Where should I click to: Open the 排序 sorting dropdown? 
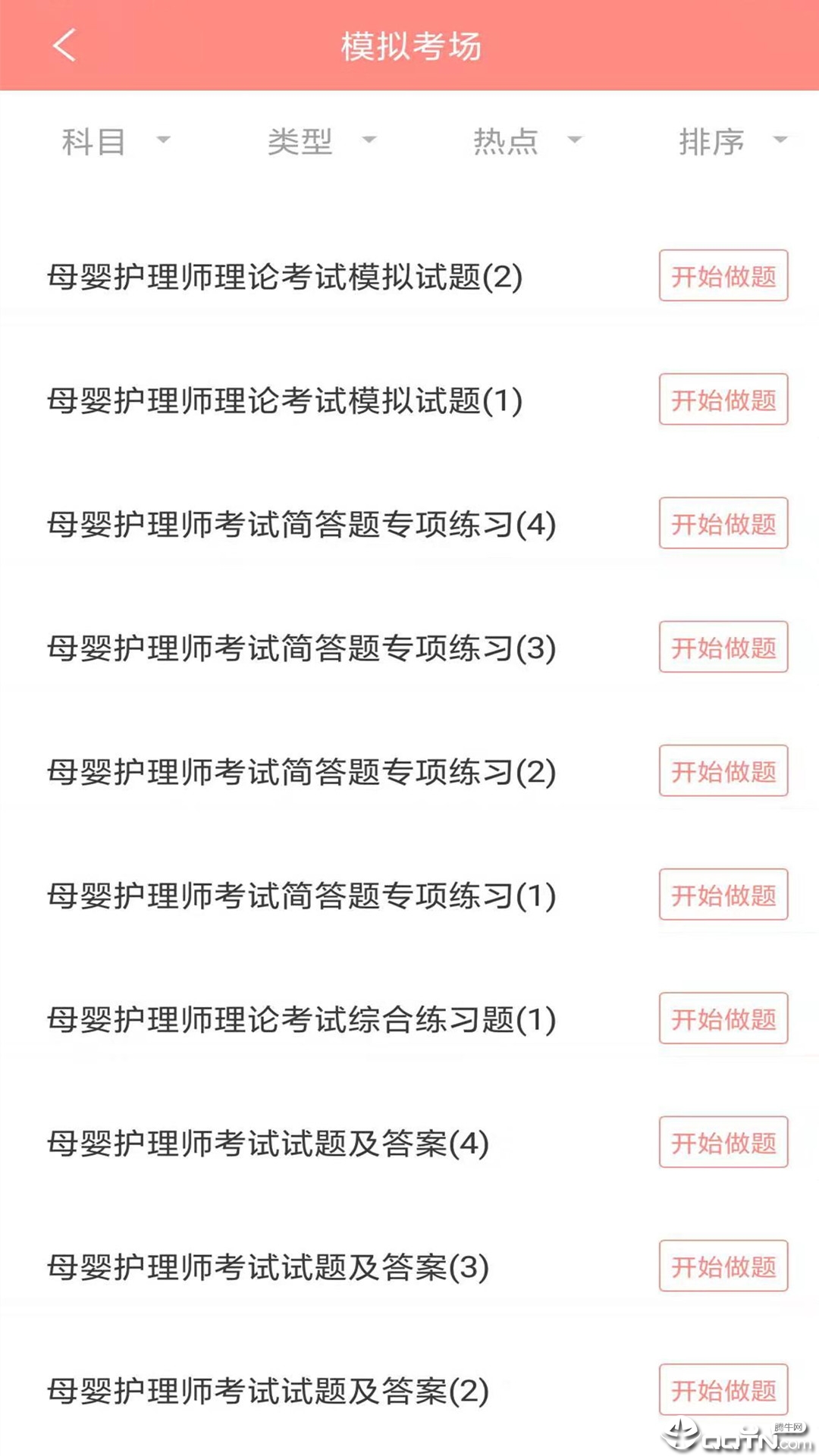pyautogui.click(x=733, y=142)
